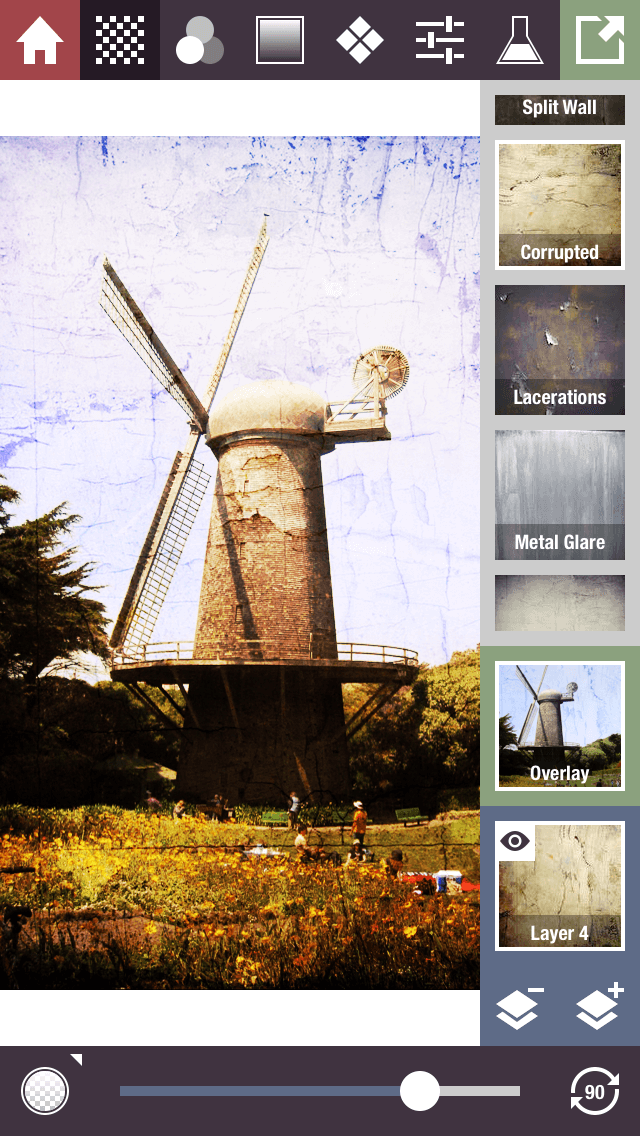Choose the Split Wall texture
The image size is (640, 1136).
pos(560,109)
